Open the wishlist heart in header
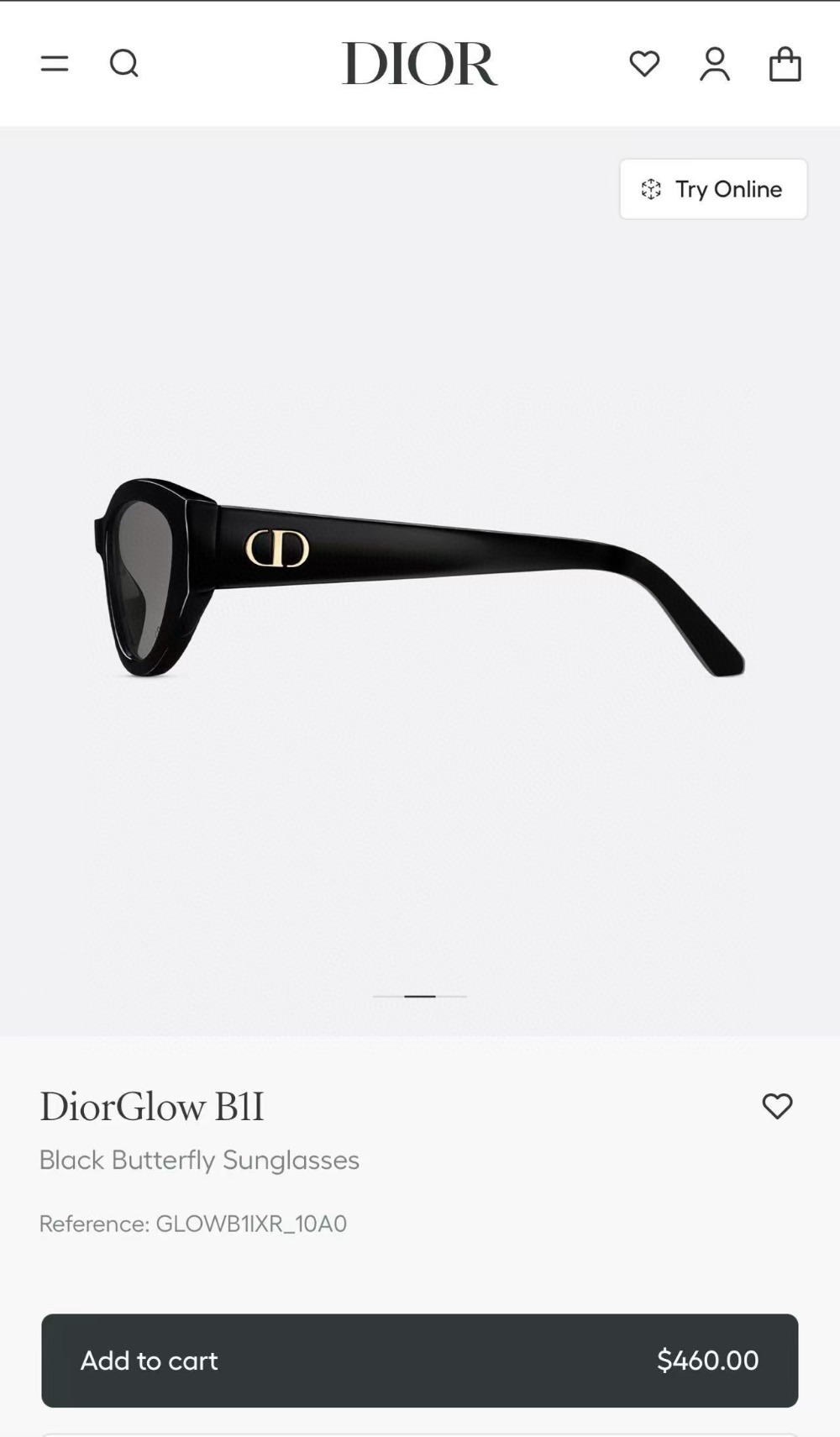840x1437 pixels. [x=644, y=64]
